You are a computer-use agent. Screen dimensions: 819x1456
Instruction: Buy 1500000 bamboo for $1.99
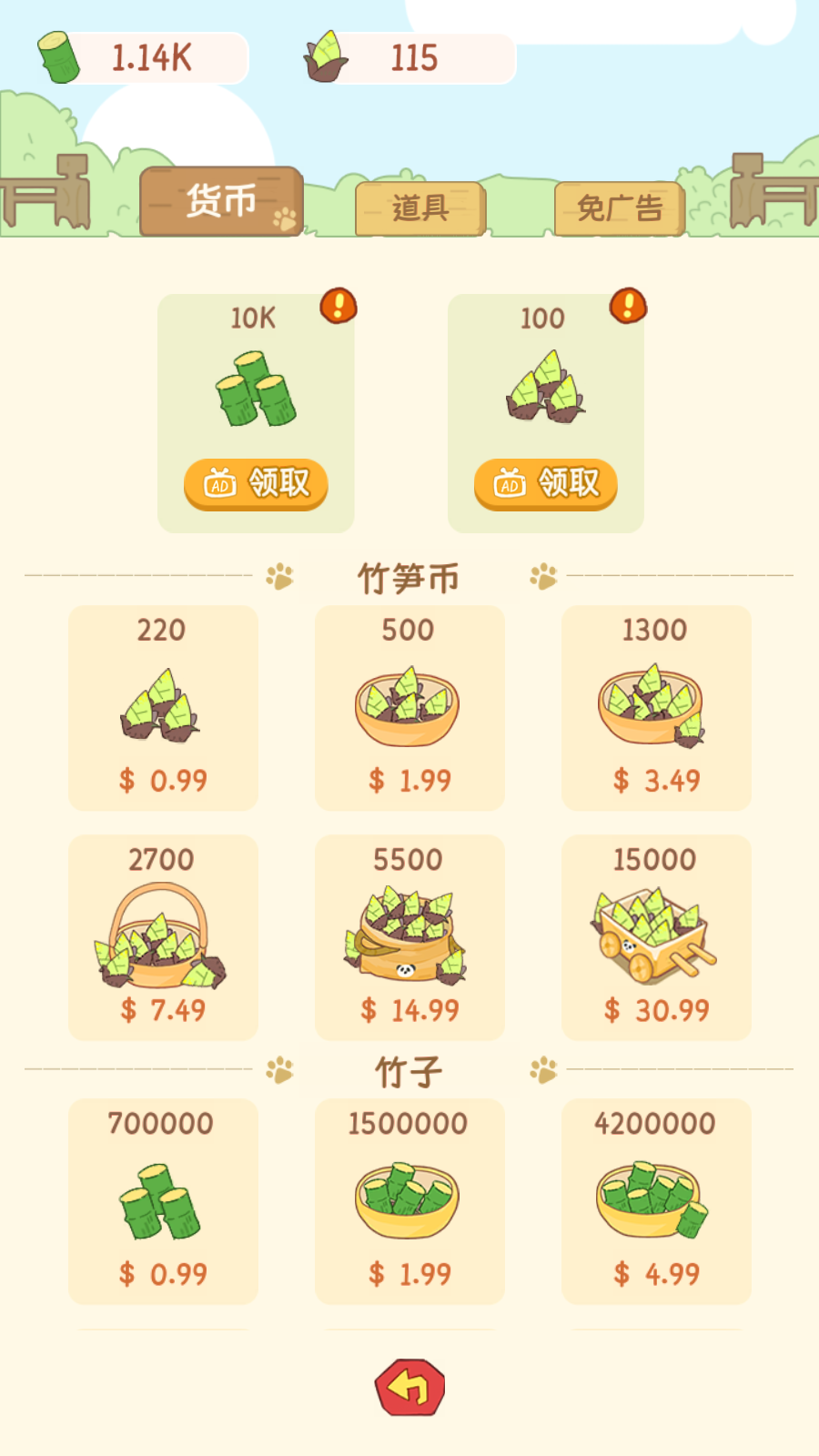[x=409, y=1201]
